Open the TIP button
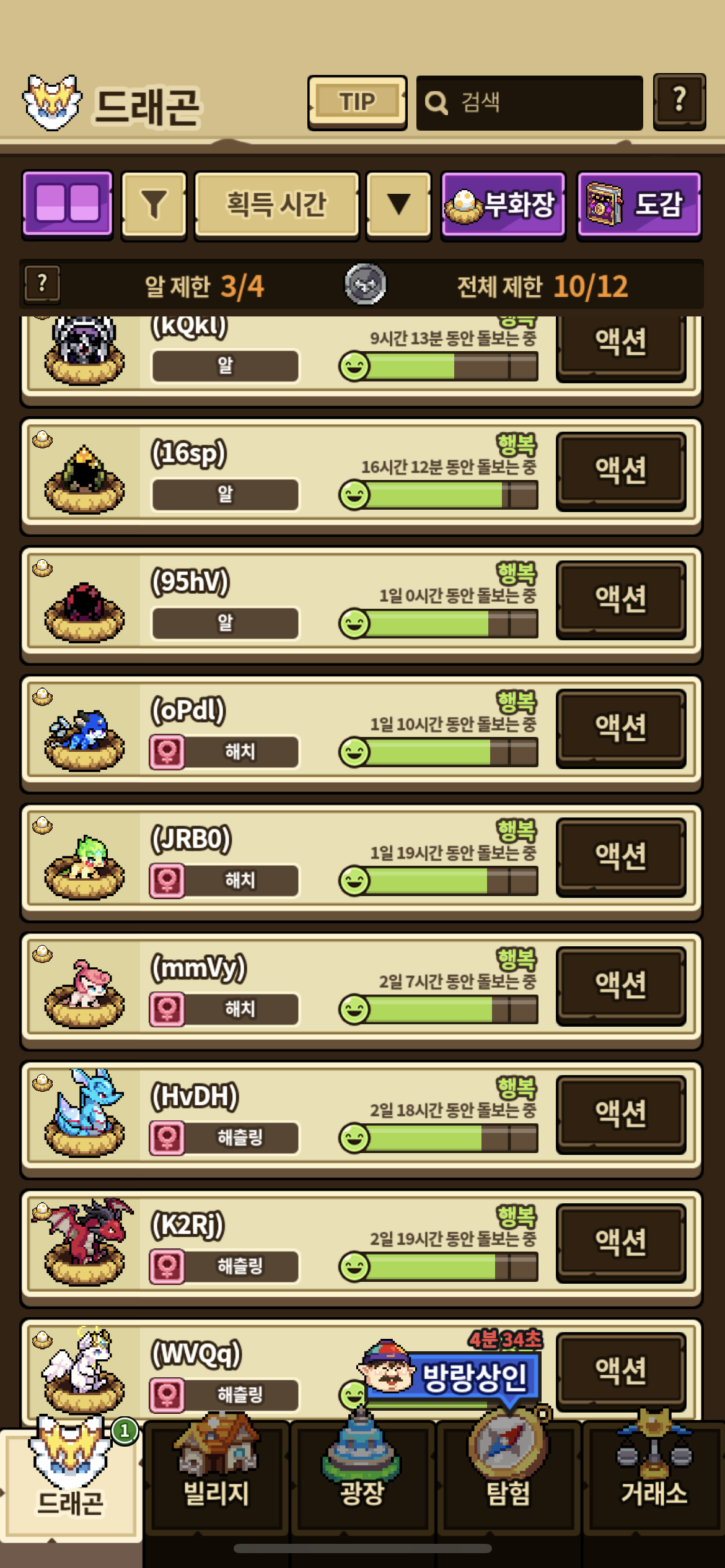The width and height of the screenshot is (725, 1568). pos(357,102)
